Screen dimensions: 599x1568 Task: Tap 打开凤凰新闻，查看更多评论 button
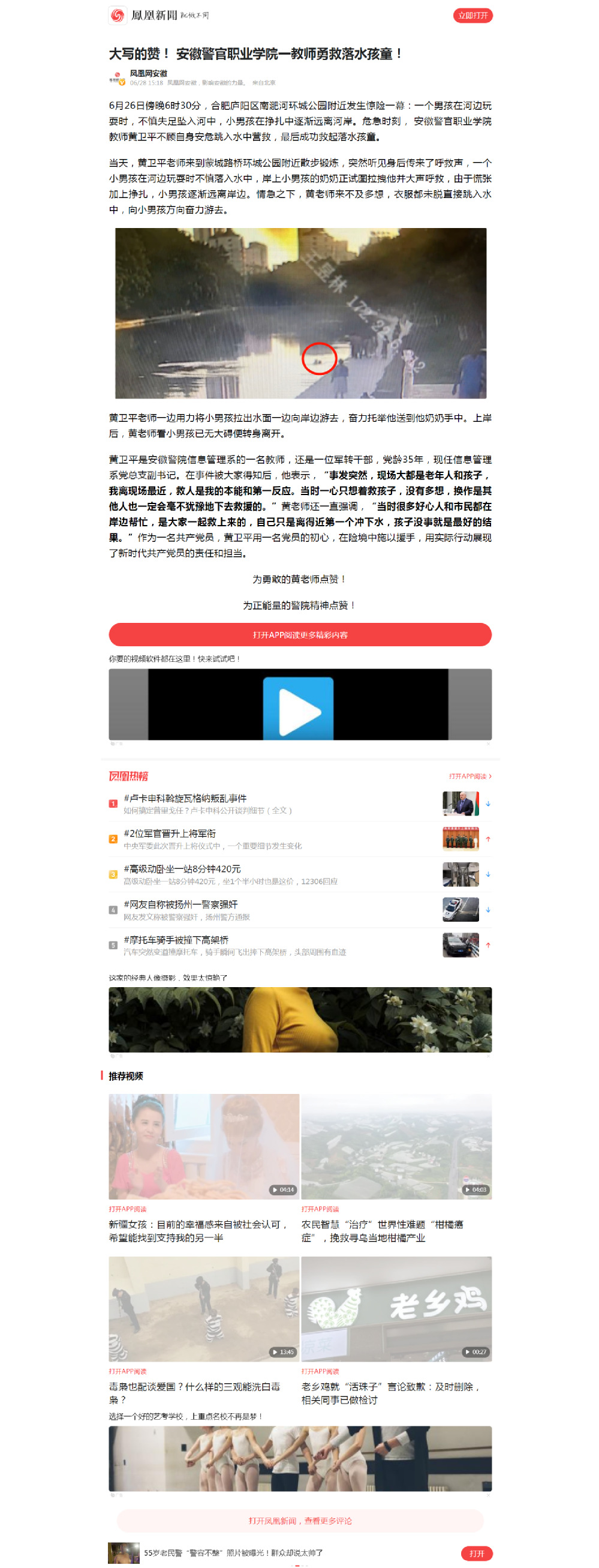(300, 1521)
